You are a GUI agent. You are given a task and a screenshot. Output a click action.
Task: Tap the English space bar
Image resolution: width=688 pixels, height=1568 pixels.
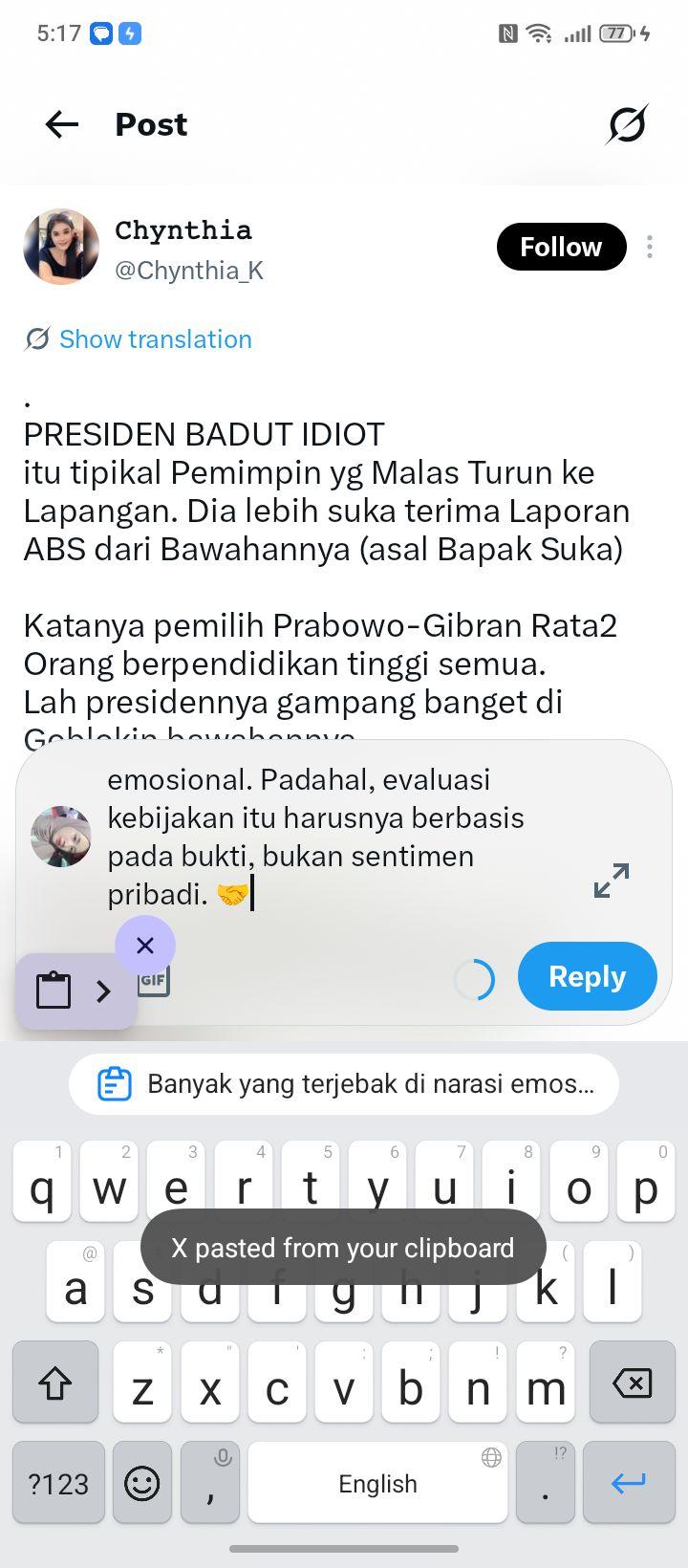[x=377, y=1483]
